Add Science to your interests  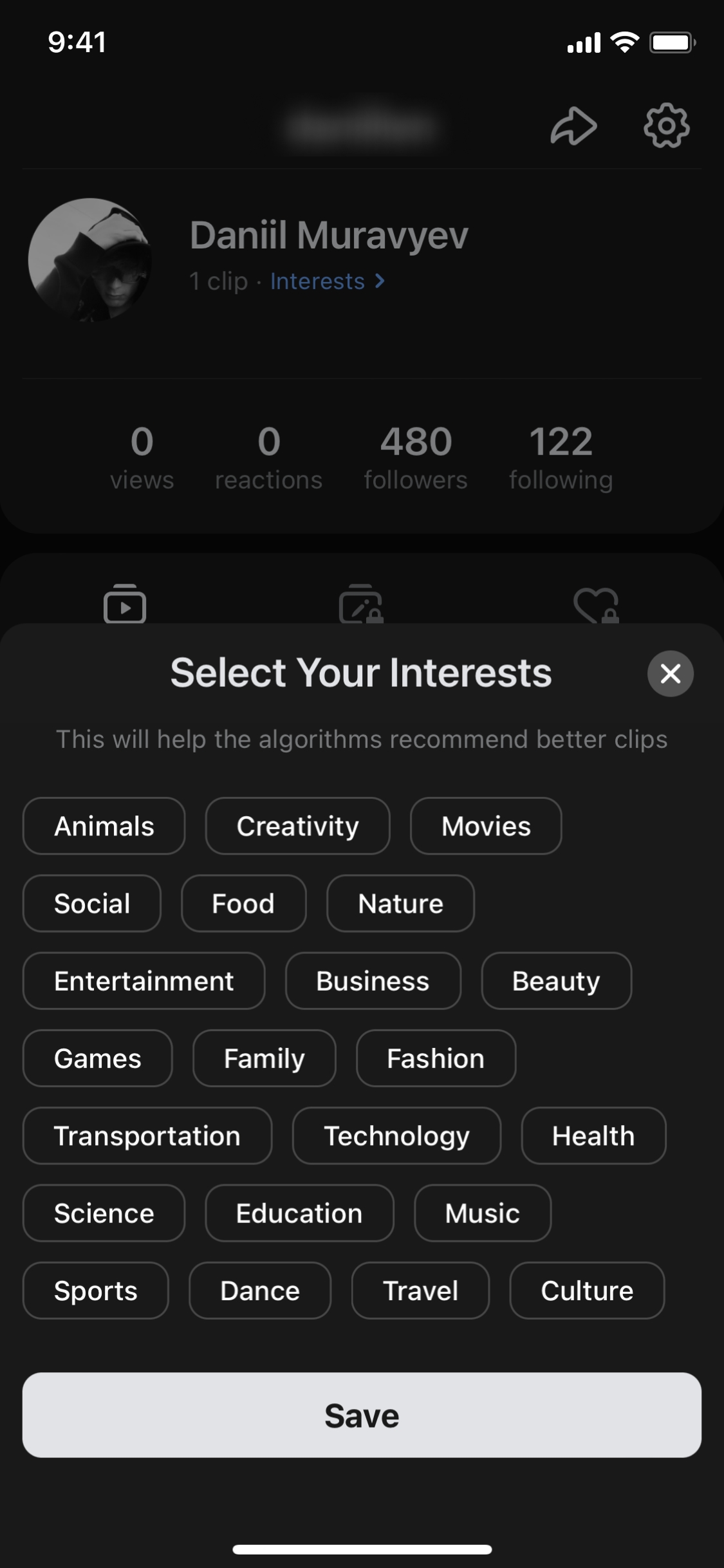104,1213
